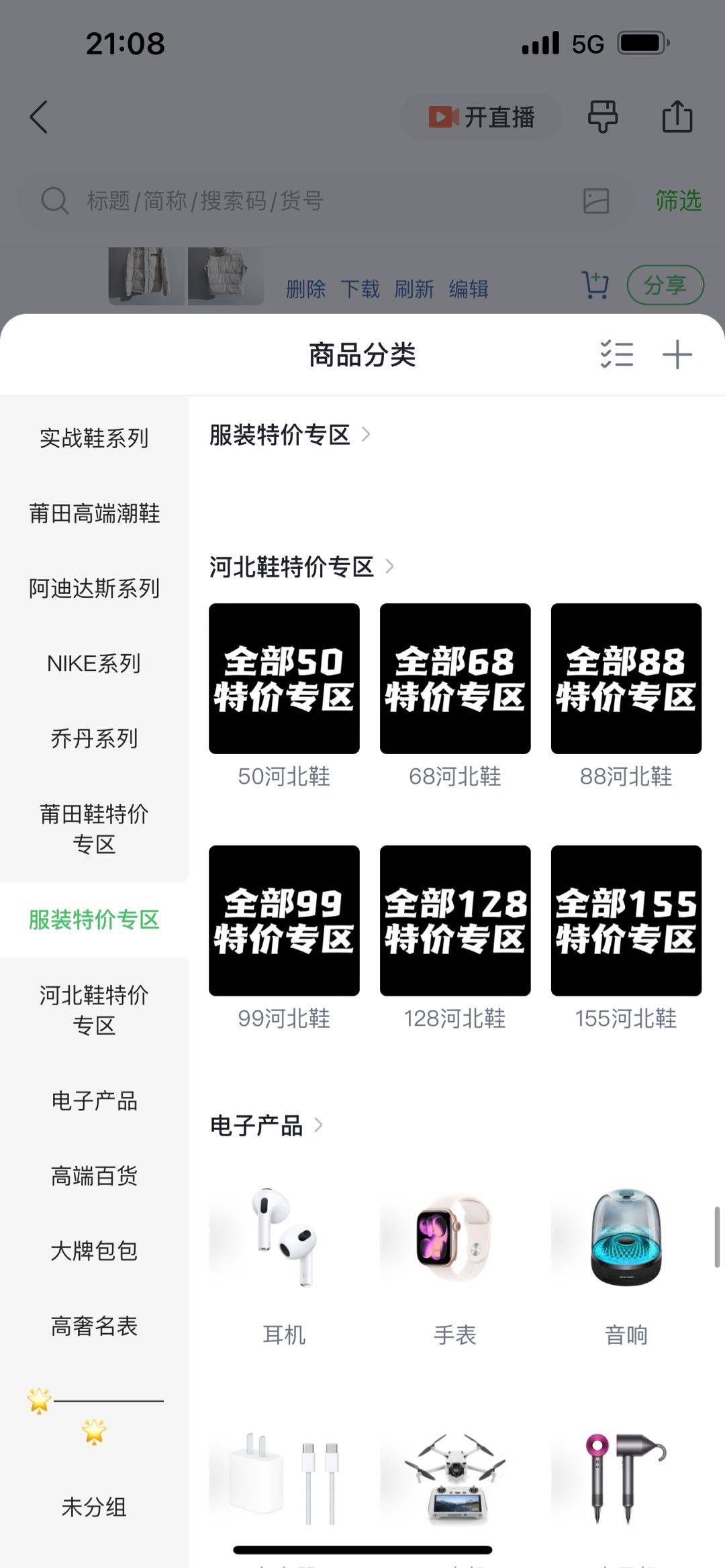Select the 高奢名表 category in sidebar

(93, 1325)
